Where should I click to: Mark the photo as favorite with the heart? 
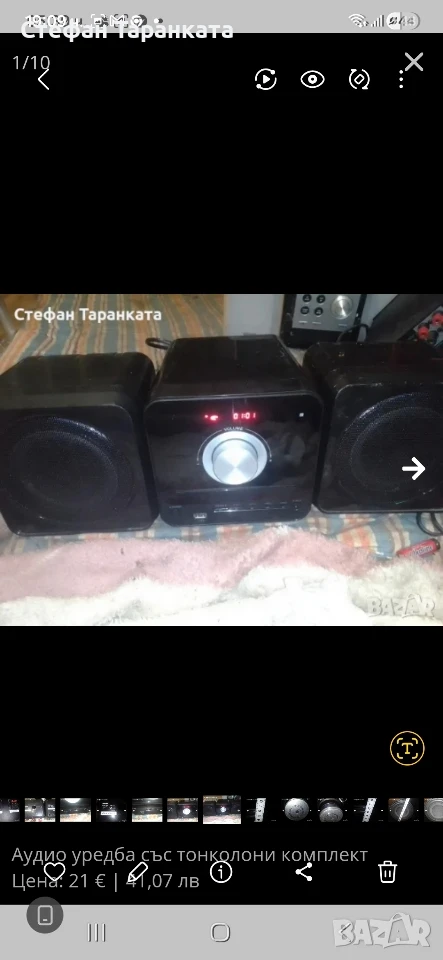54,871
